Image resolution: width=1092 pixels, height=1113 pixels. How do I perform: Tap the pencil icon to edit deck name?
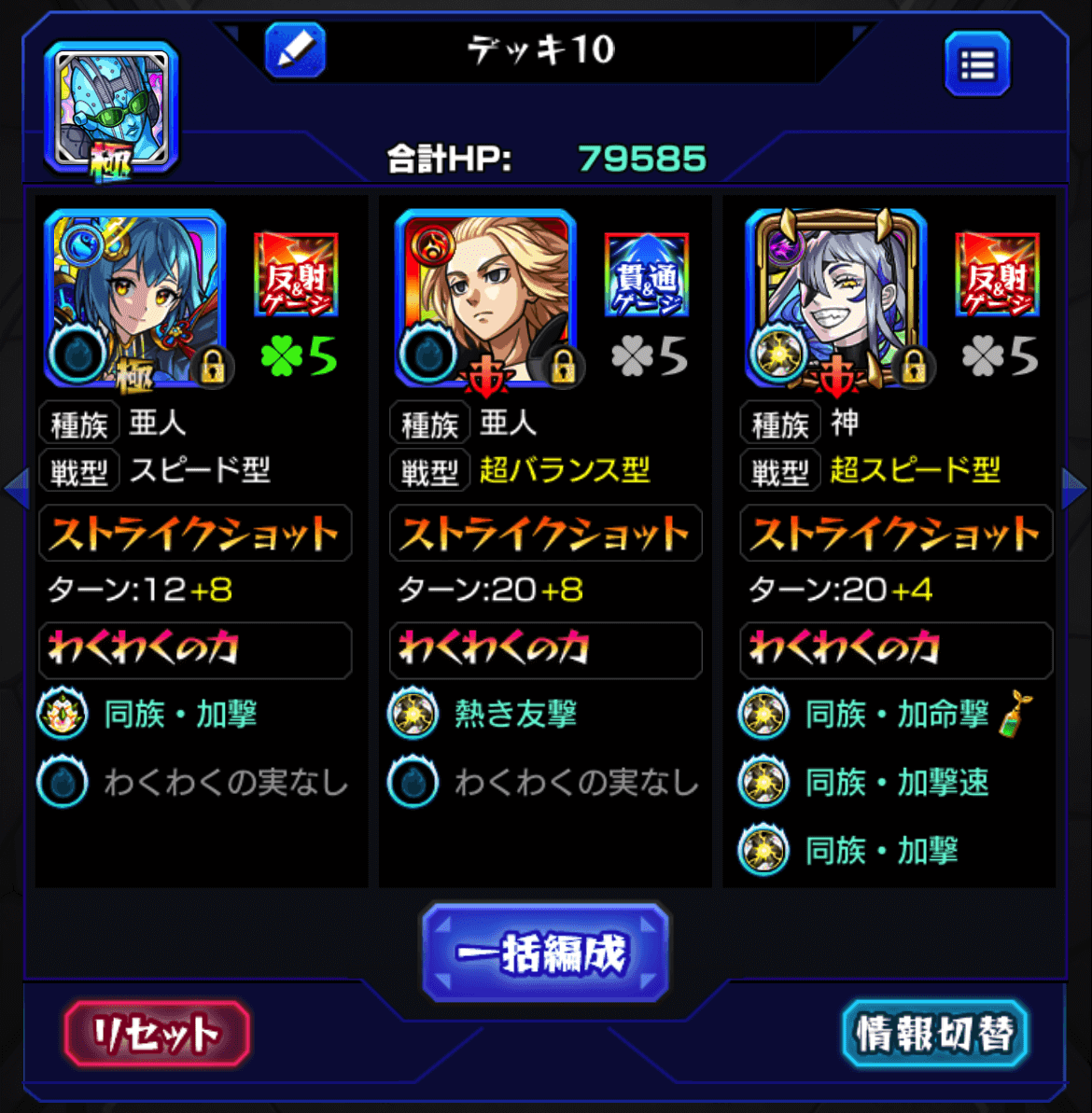[295, 50]
